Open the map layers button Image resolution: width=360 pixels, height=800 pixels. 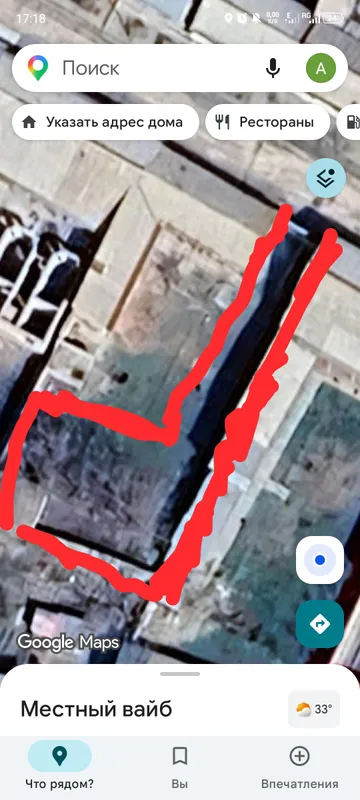[326, 178]
